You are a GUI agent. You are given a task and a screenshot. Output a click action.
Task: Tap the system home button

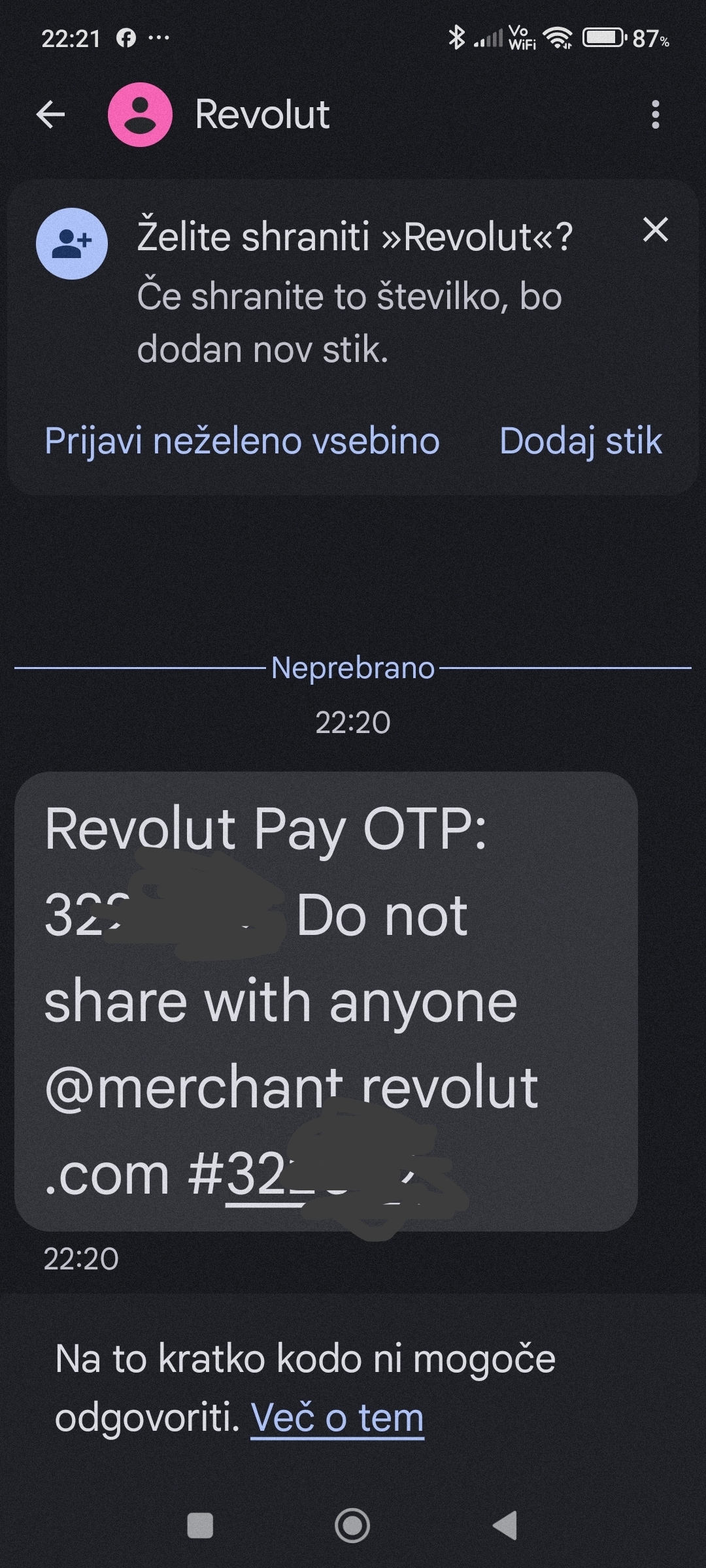[x=352, y=1526]
